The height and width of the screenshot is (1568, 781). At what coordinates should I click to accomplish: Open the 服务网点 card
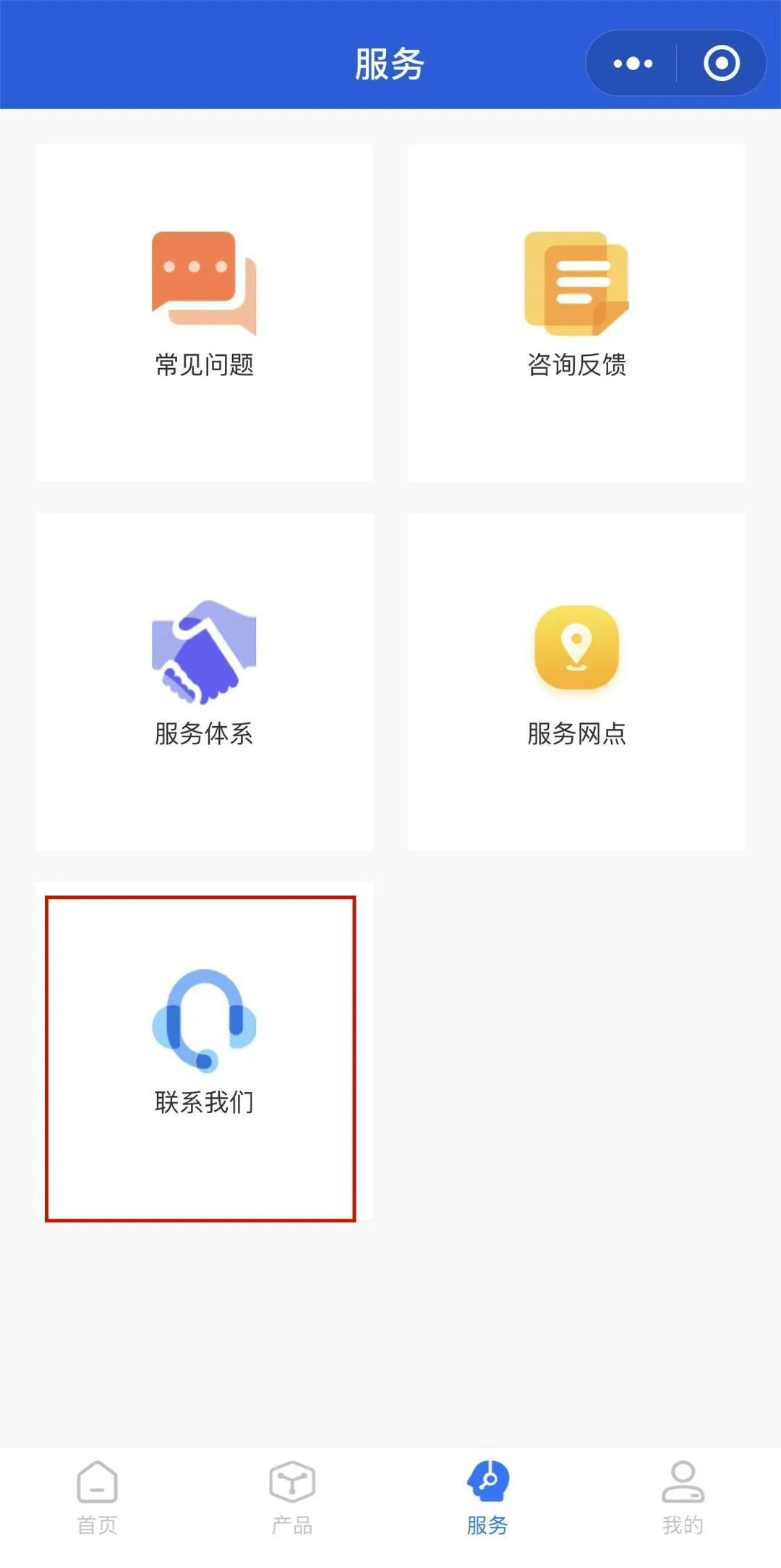(x=576, y=681)
